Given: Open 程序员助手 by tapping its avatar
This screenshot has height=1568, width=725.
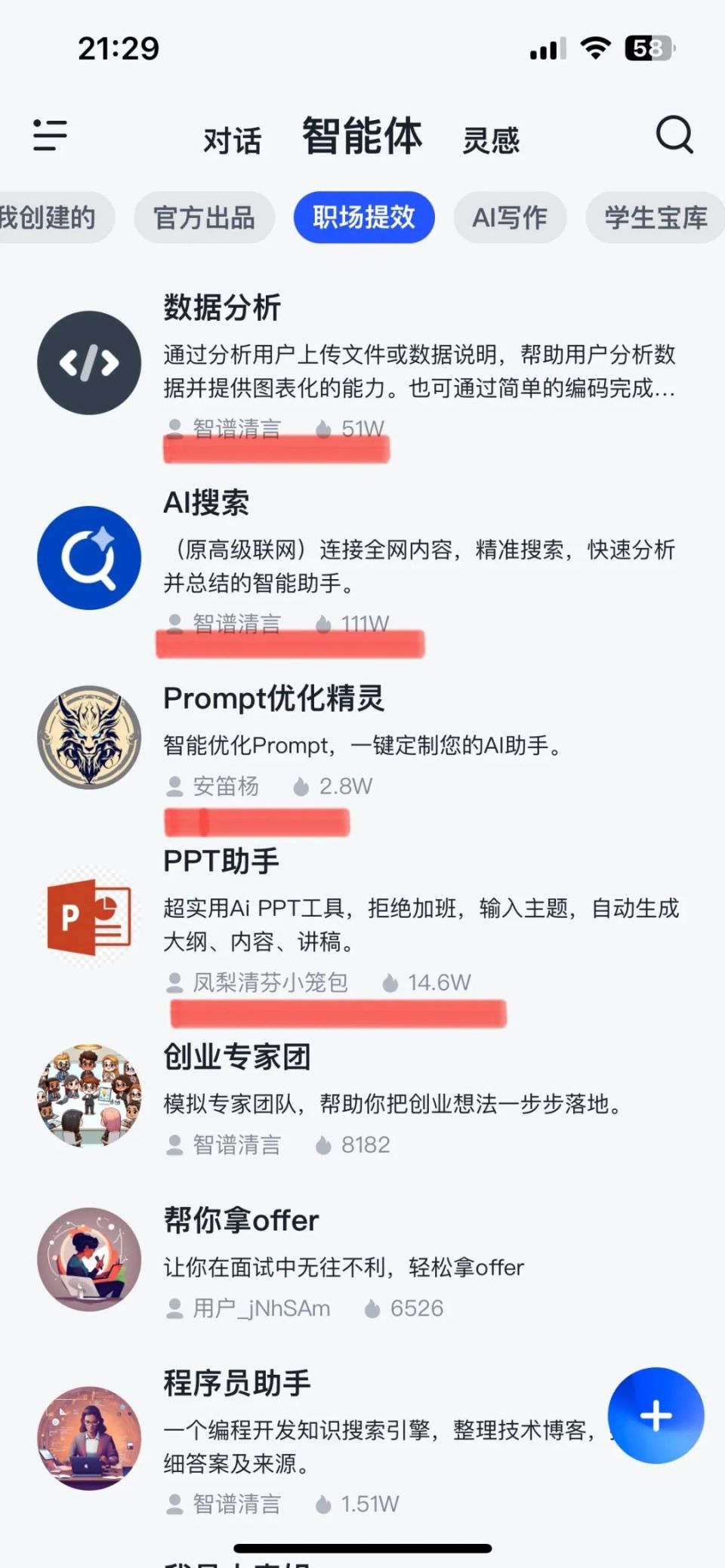Looking at the screenshot, I should pyautogui.click(x=88, y=1438).
